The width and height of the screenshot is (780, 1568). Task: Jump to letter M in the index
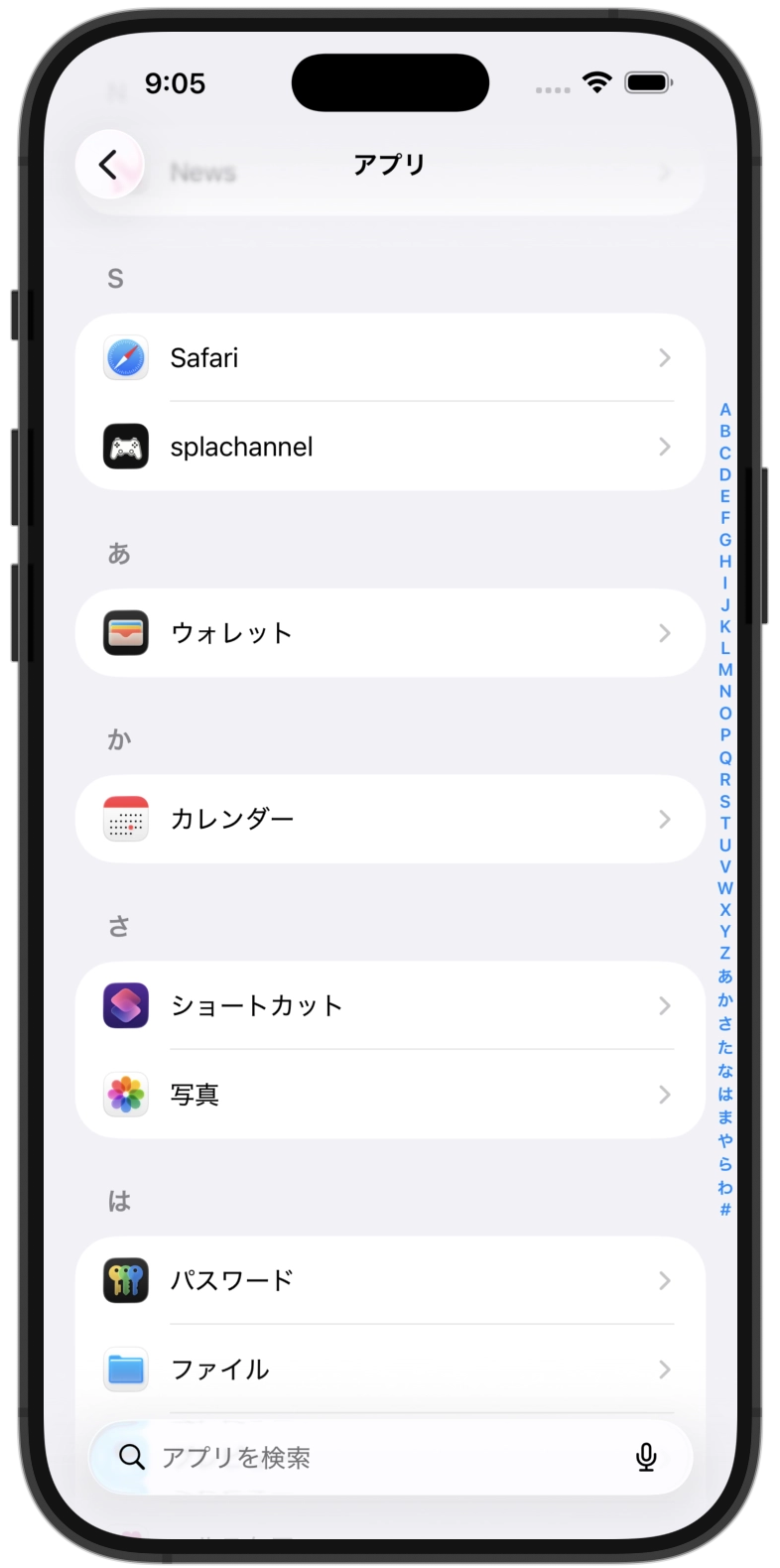pos(725,670)
